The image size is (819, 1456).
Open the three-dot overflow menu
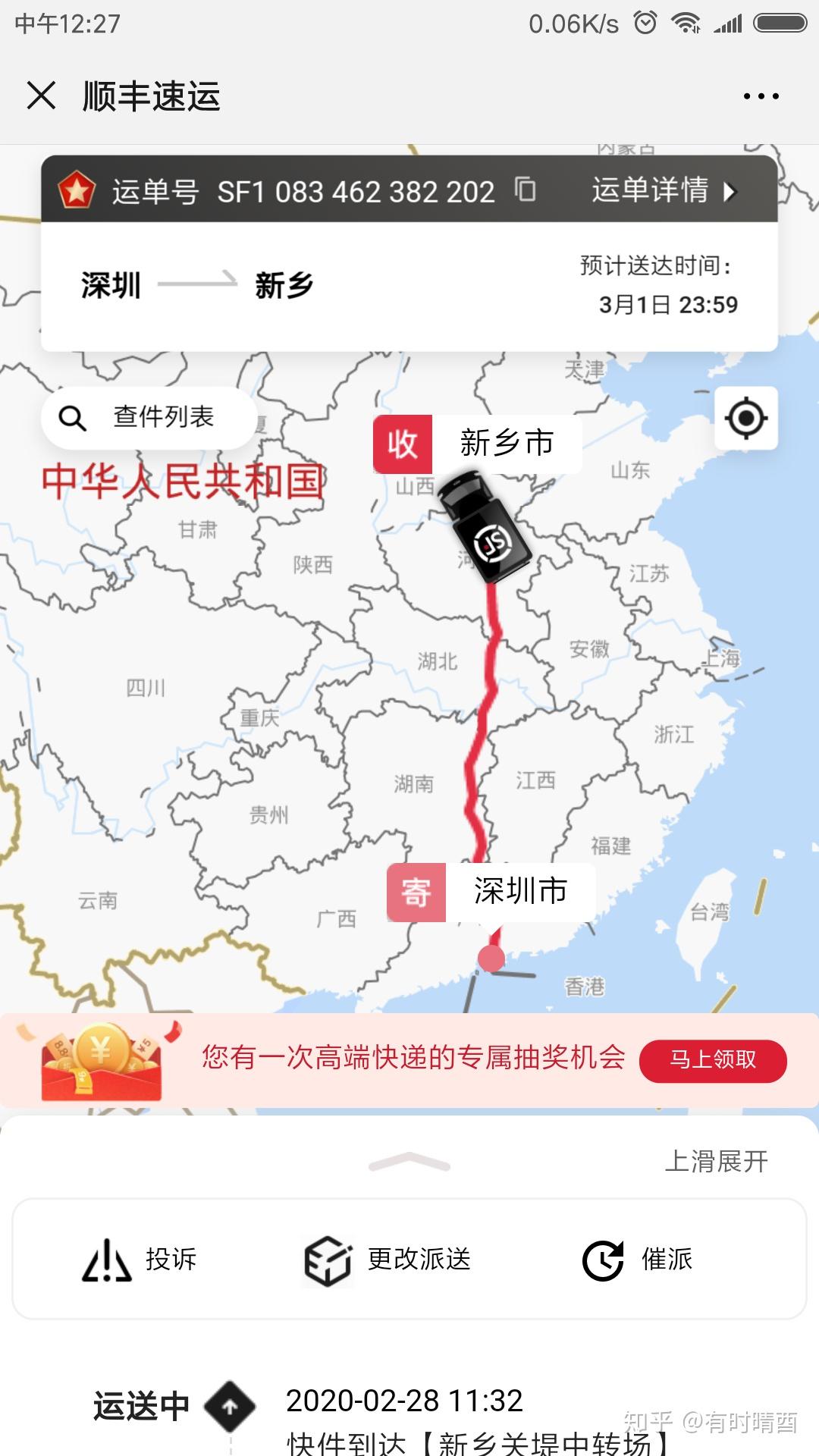click(761, 96)
